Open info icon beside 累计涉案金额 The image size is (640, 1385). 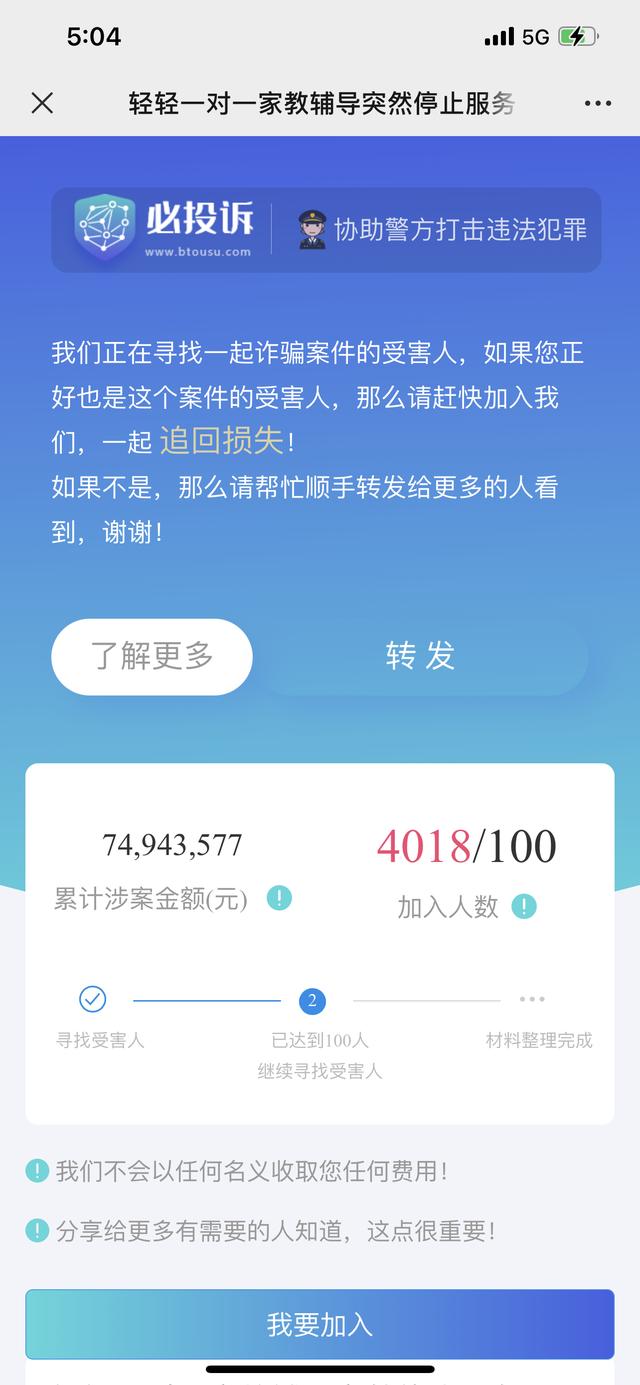coord(280,898)
